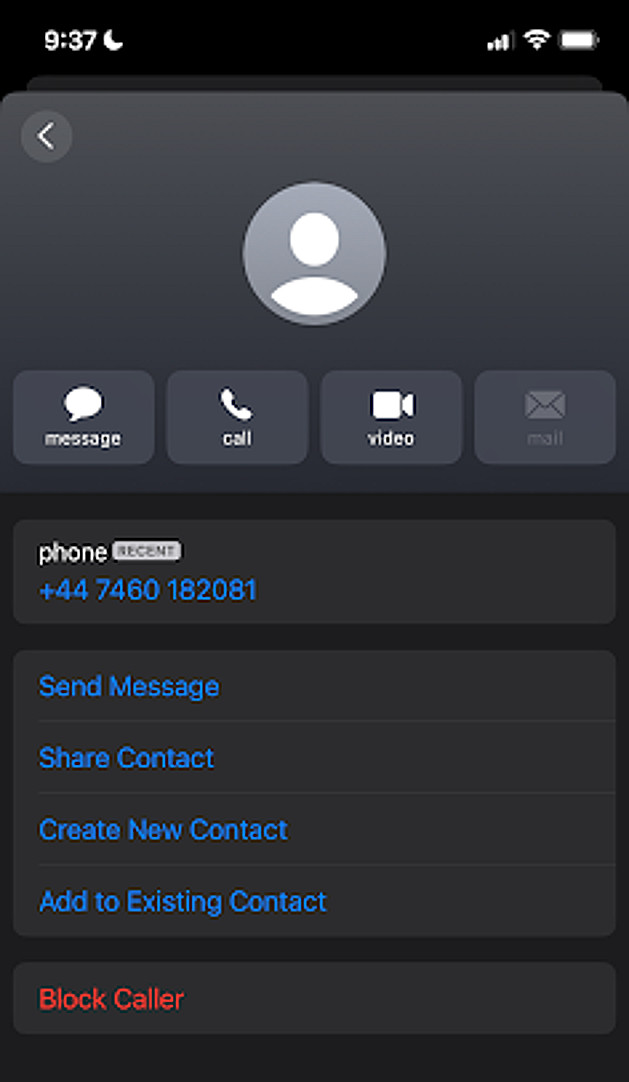Viewport: 629px width, 1082px height.
Task: Tap phone number +44 7460 182081
Action: pos(147,590)
